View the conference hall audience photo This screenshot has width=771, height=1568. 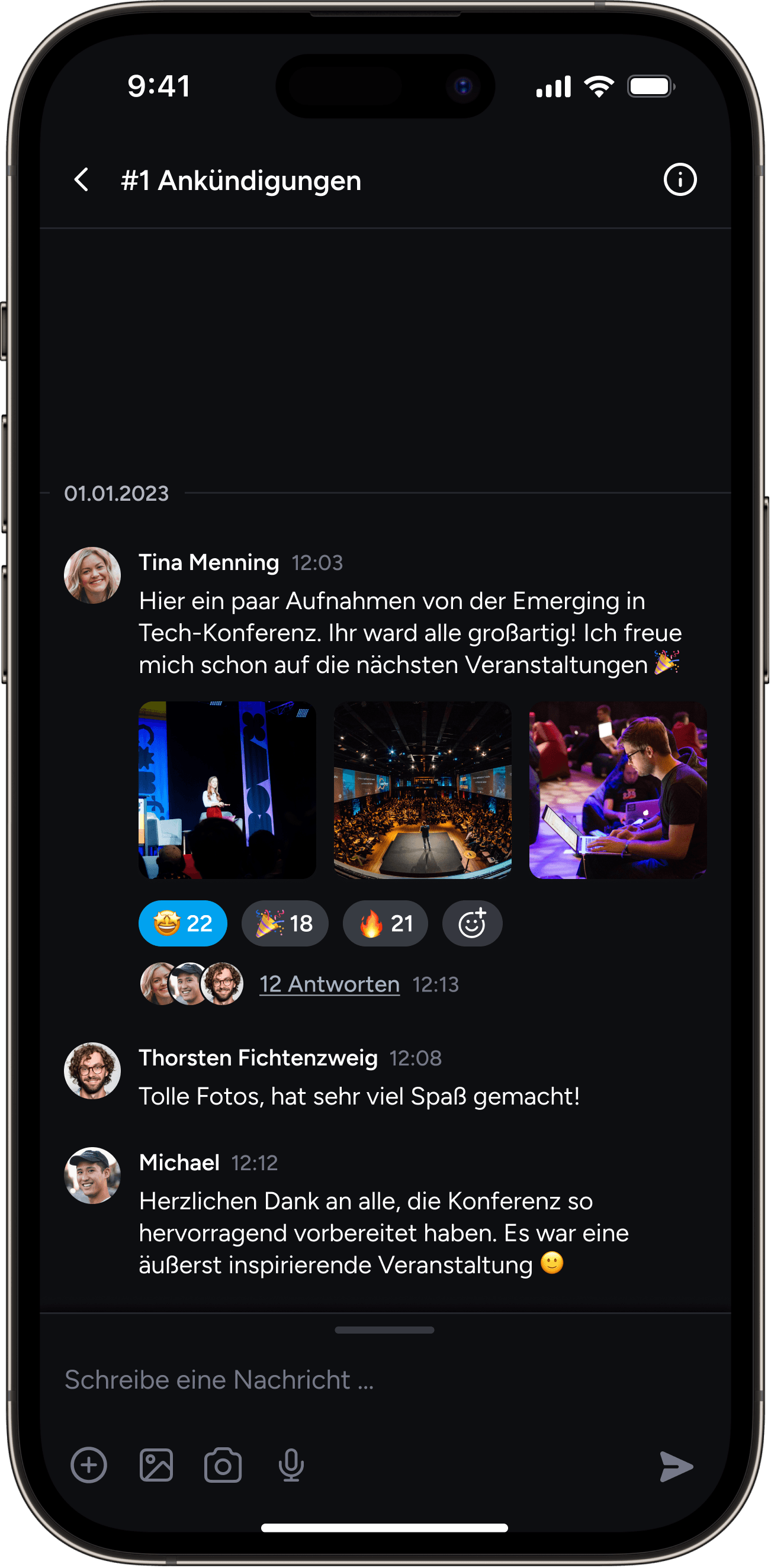click(423, 790)
